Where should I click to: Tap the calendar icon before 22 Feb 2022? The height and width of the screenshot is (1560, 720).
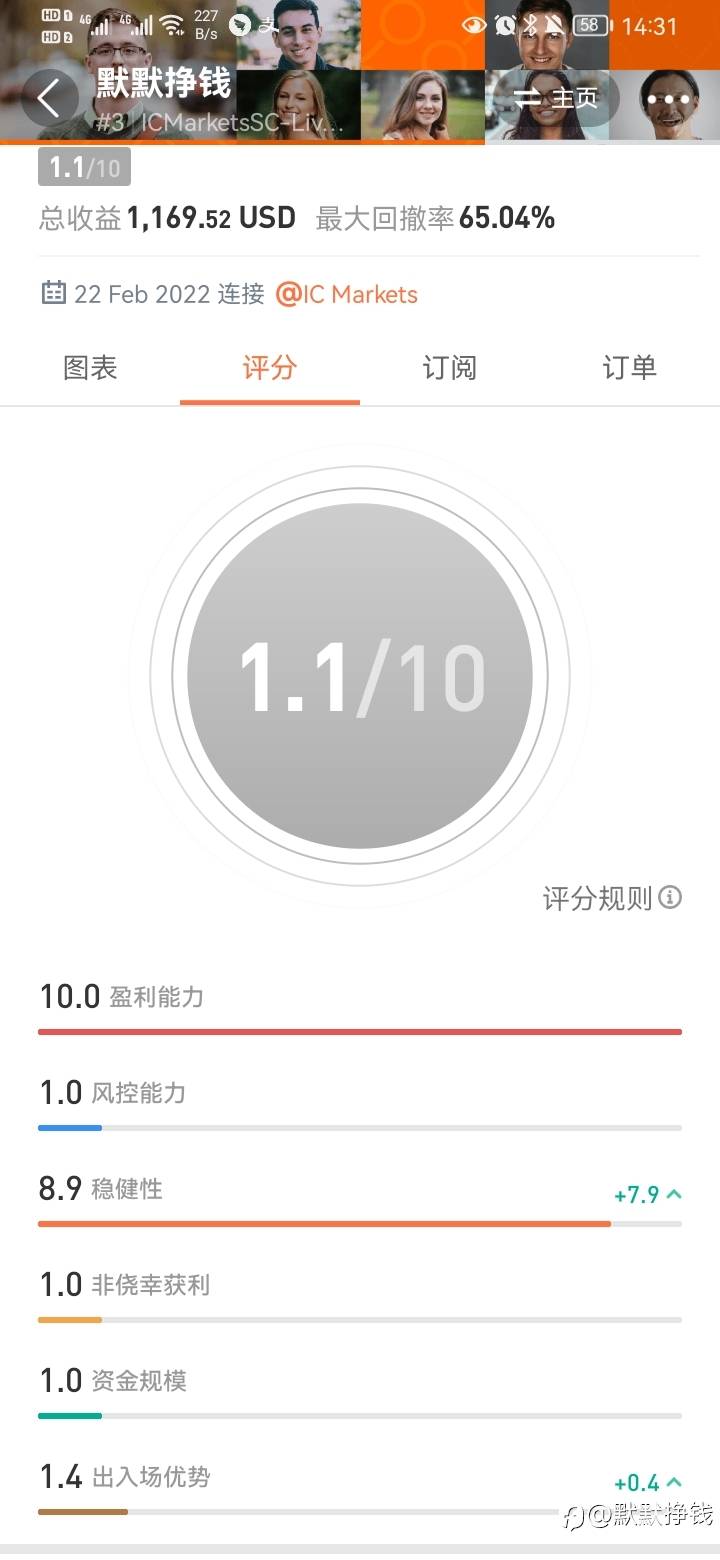(53, 293)
